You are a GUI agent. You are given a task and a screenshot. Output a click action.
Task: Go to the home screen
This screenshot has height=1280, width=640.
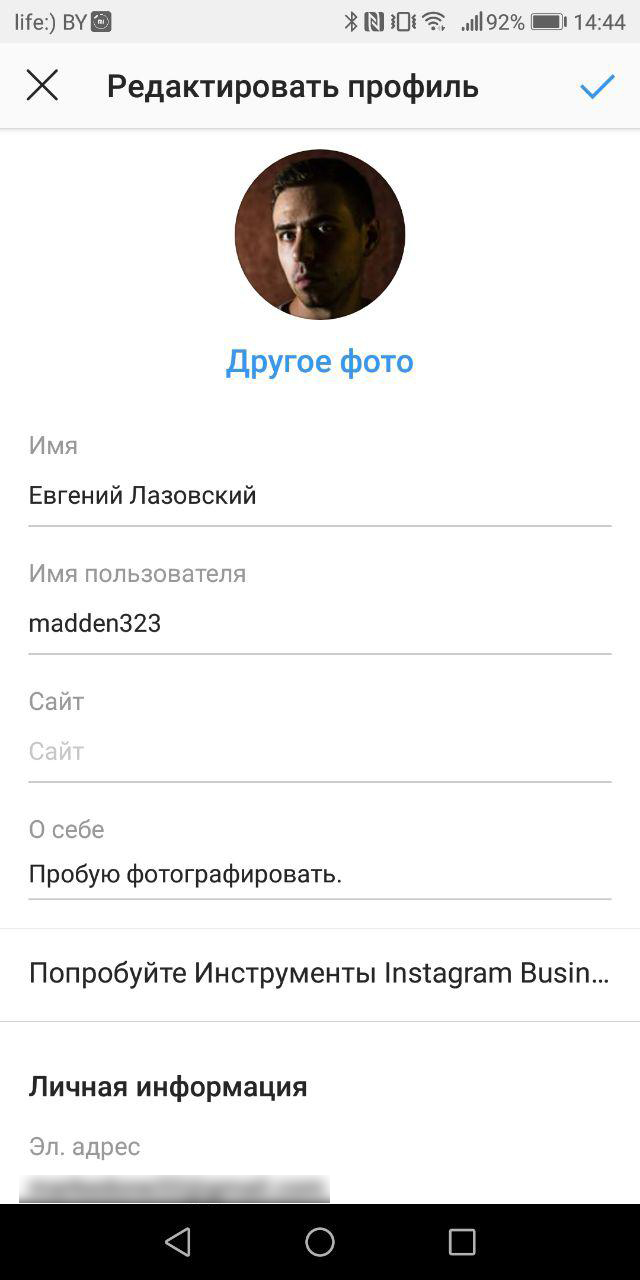320,1242
